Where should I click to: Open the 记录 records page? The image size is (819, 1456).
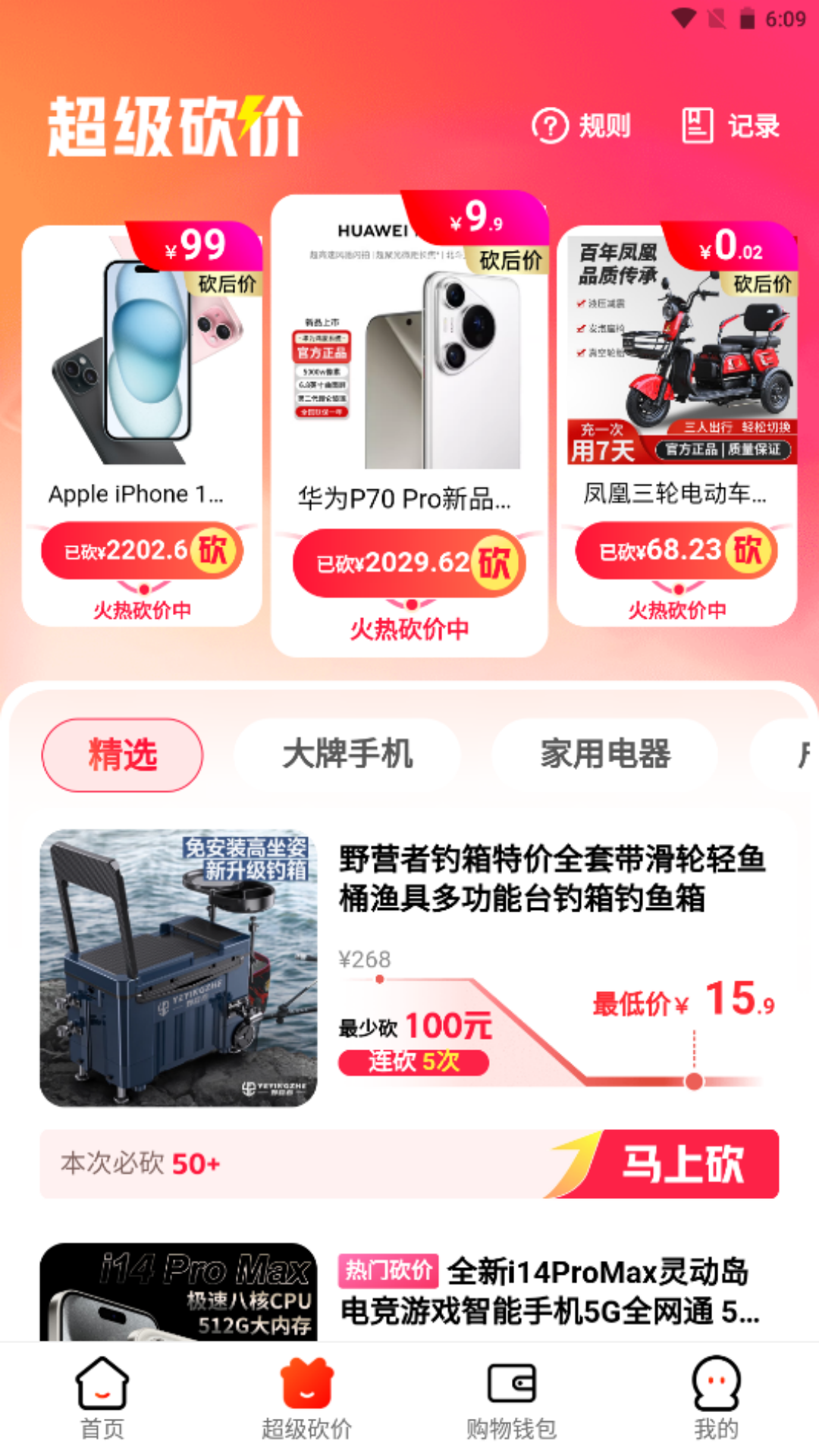[731, 126]
